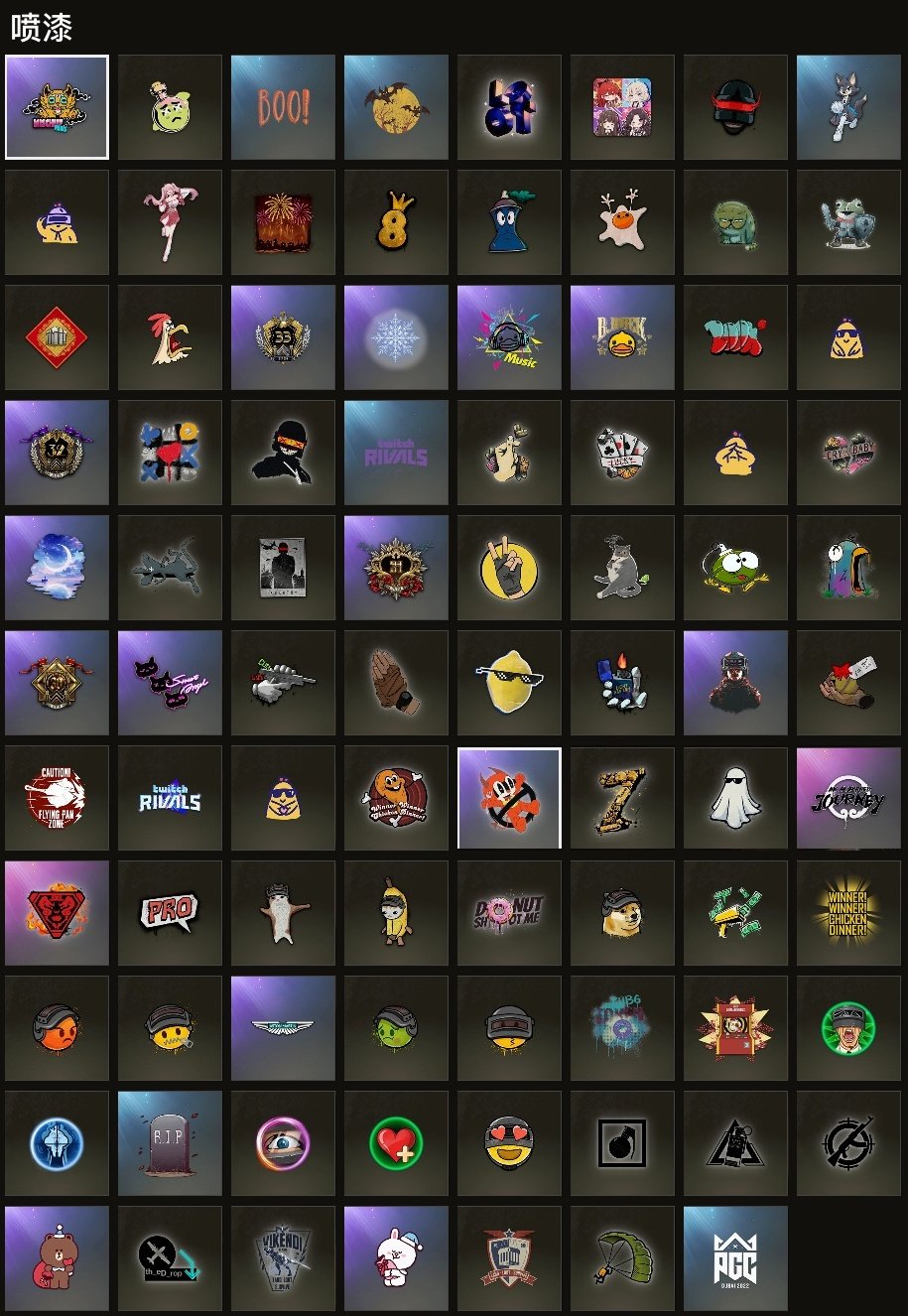Choose the golden number 8 crown spray
This screenshot has height=1316, width=908.
(396, 222)
